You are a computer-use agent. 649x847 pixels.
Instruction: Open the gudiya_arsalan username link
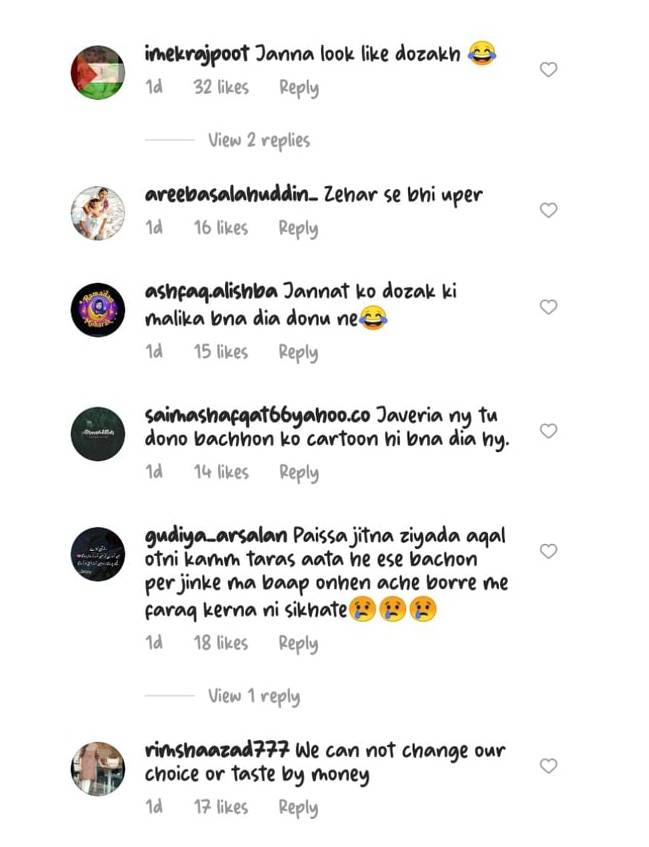[216, 536]
